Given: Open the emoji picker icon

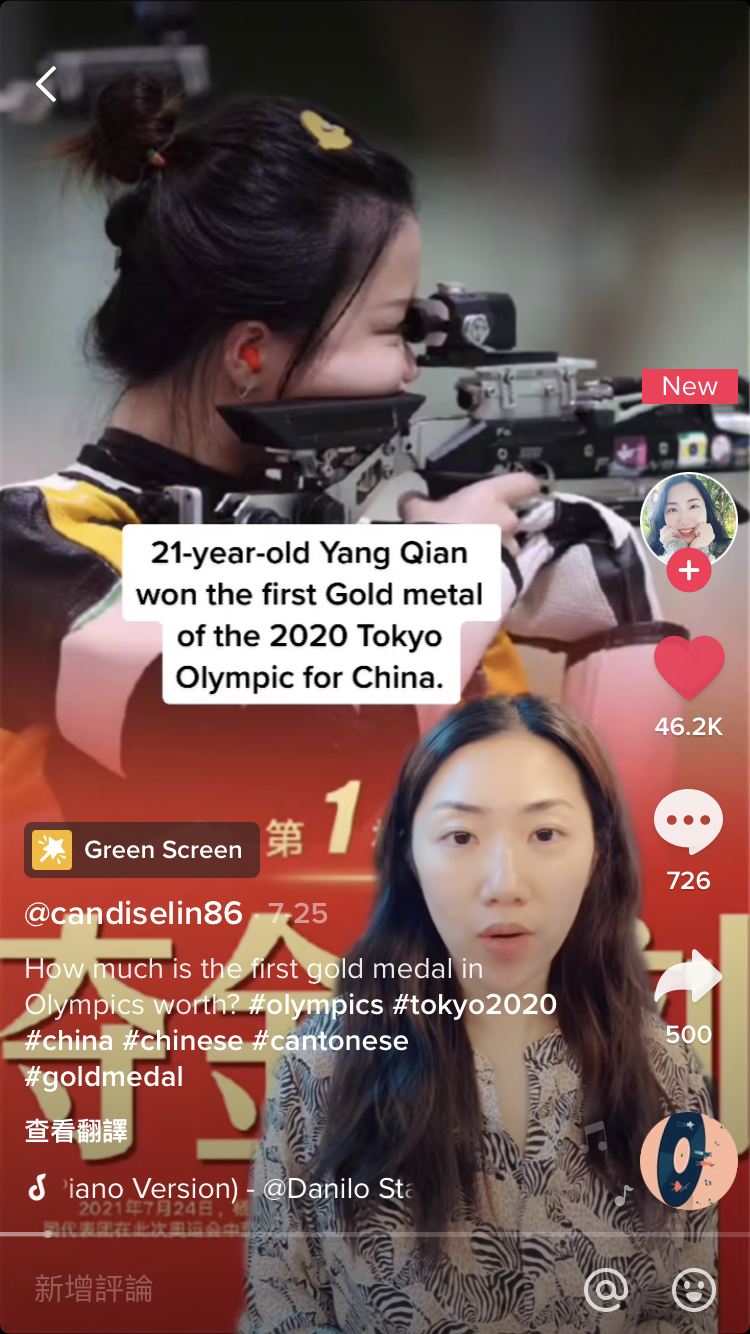Looking at the screenshot, I should [x=693, y=1289].
